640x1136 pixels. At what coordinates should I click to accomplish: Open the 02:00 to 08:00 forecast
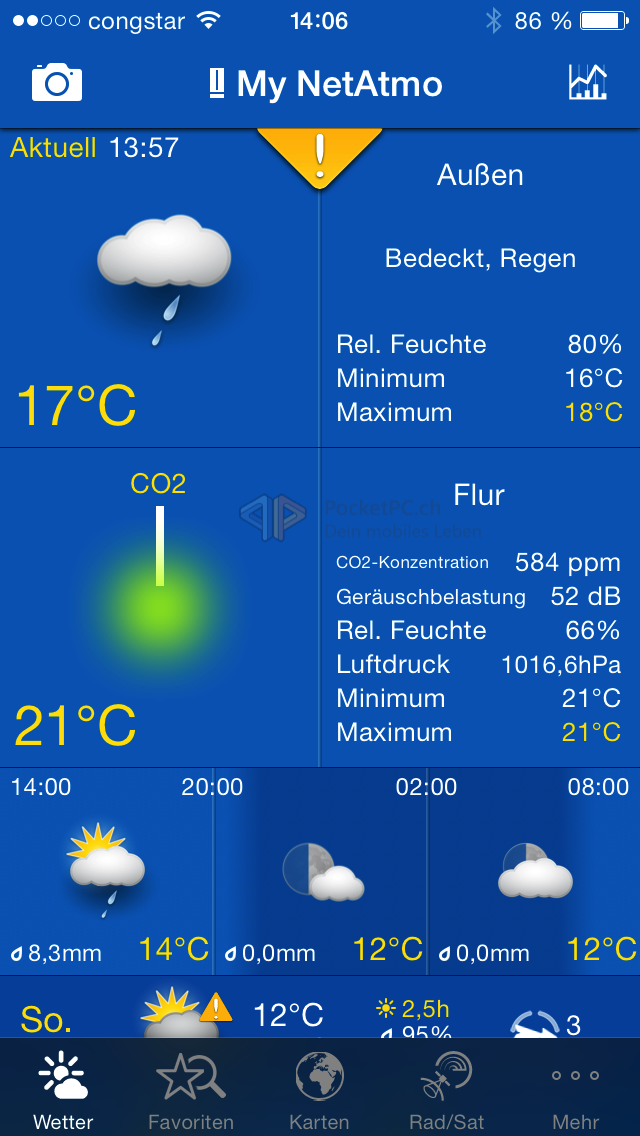tap(534, 870)
